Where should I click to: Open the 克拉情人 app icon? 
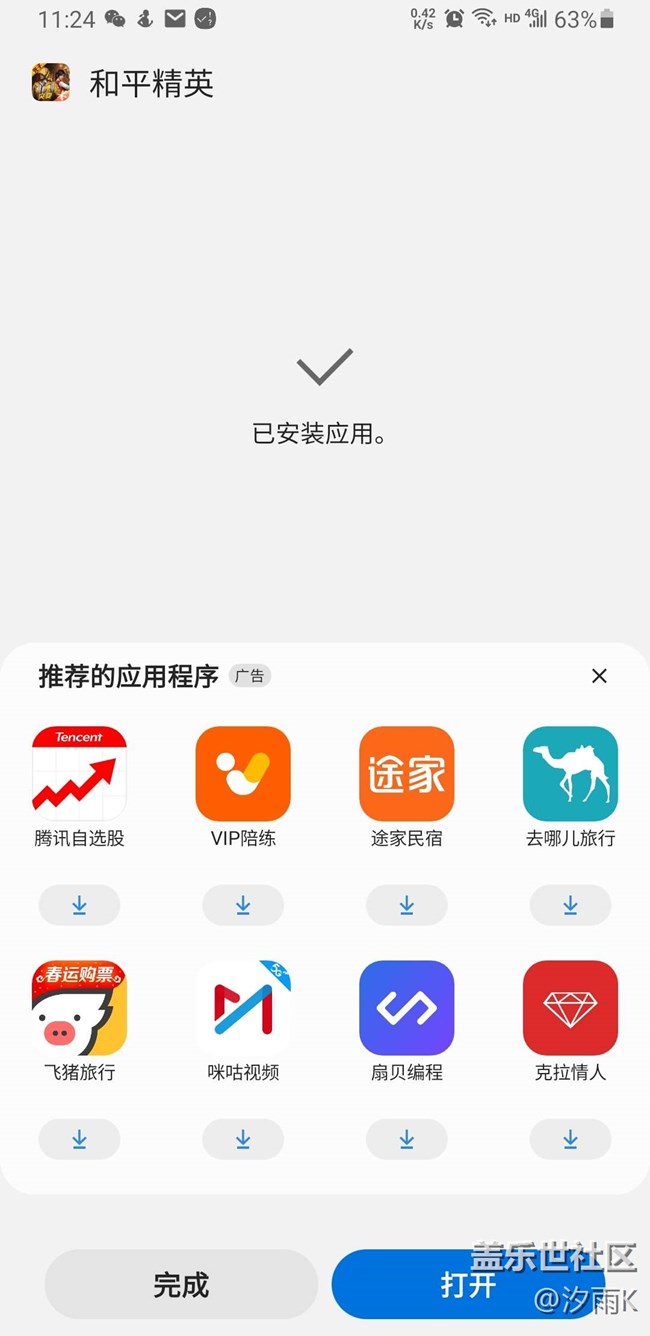click(x=570, y=1008)
